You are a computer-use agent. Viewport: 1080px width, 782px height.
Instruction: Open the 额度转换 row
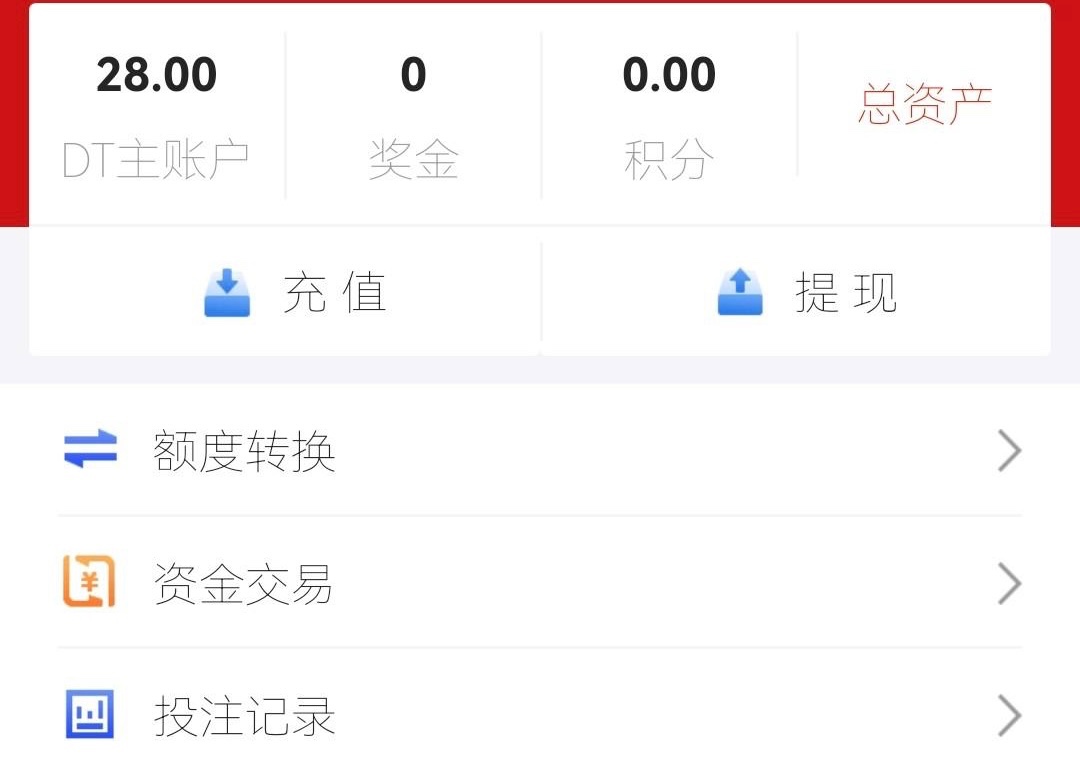[540, 452]
